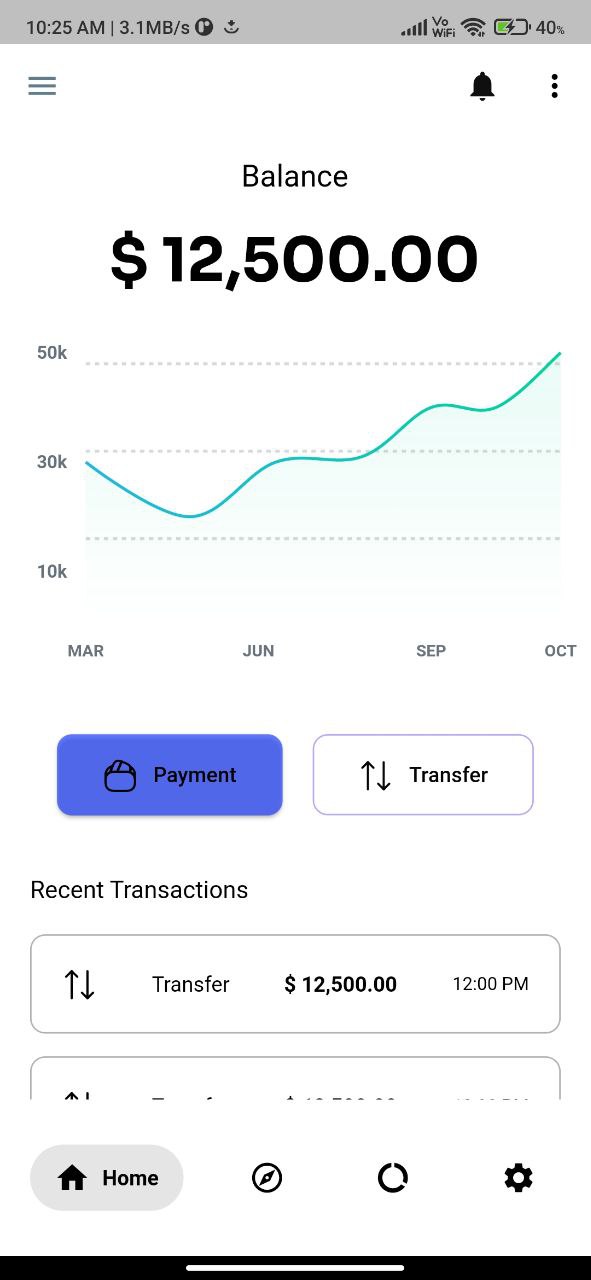Tap the Transfer button

(x=423, y=775)
